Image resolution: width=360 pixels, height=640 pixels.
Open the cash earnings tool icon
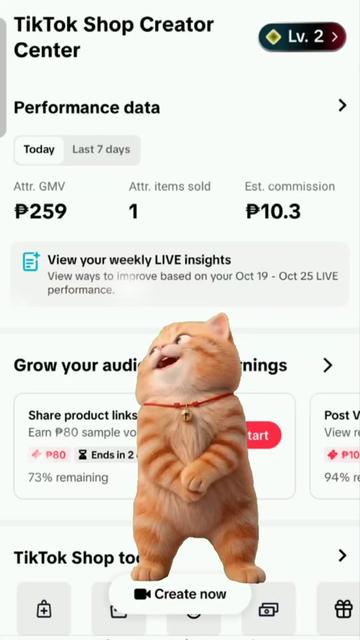tap(269, 609)
